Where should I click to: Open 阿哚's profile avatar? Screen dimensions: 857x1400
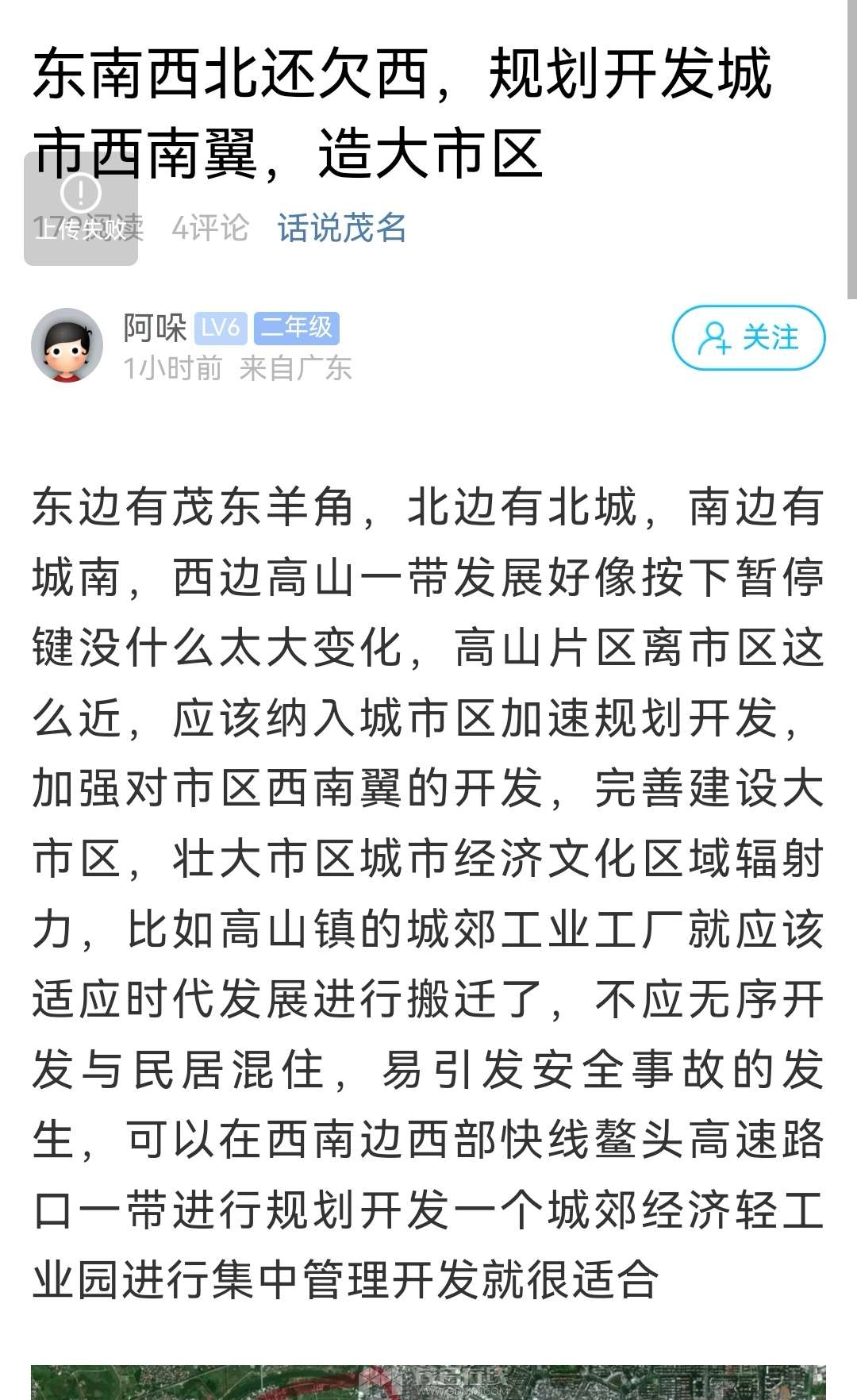[67, 345]
